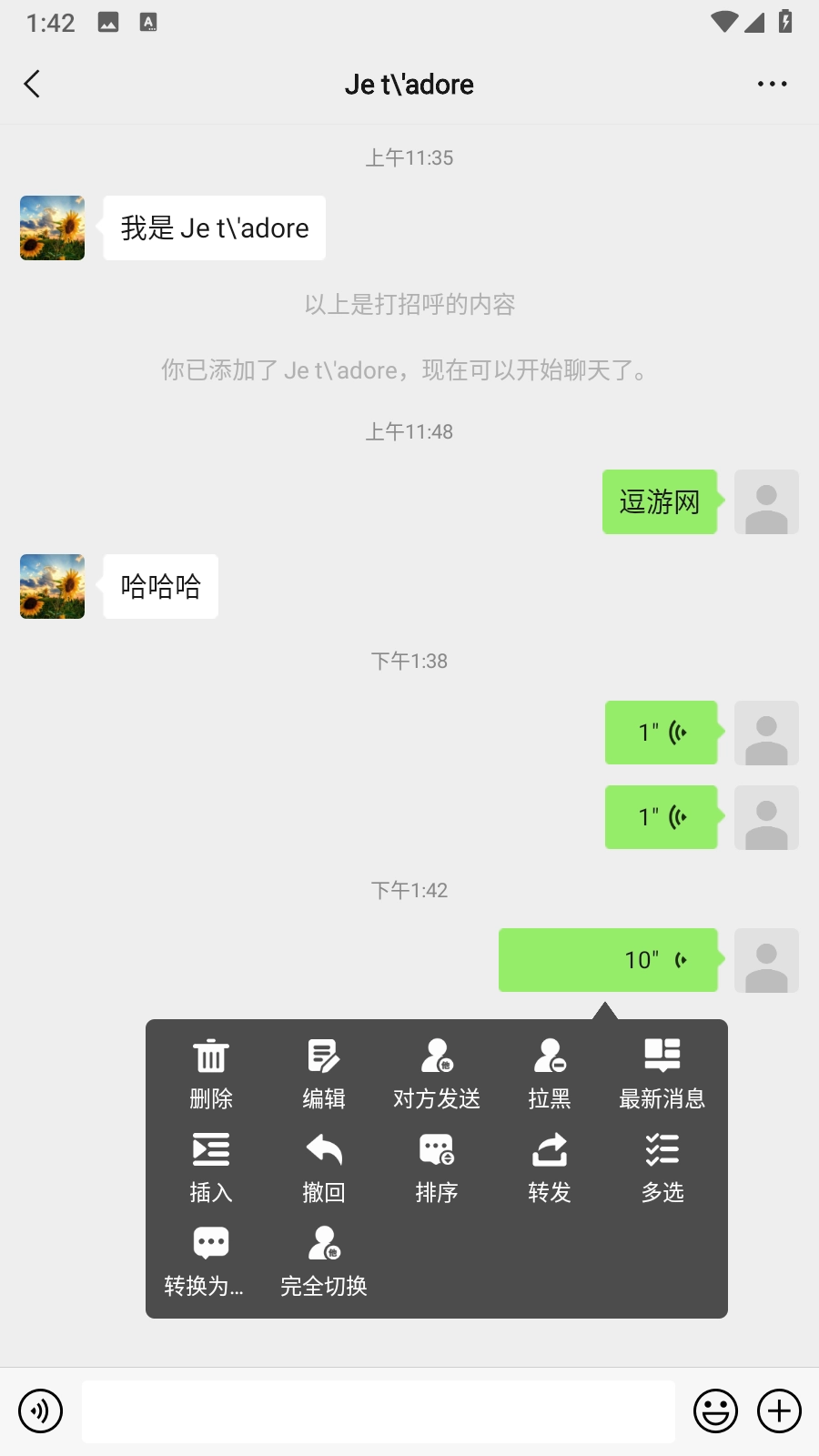Image resolution: width=819 pixels, height=1456 pixels.
Task: Focus the message text field
Action: [378, 1411]
